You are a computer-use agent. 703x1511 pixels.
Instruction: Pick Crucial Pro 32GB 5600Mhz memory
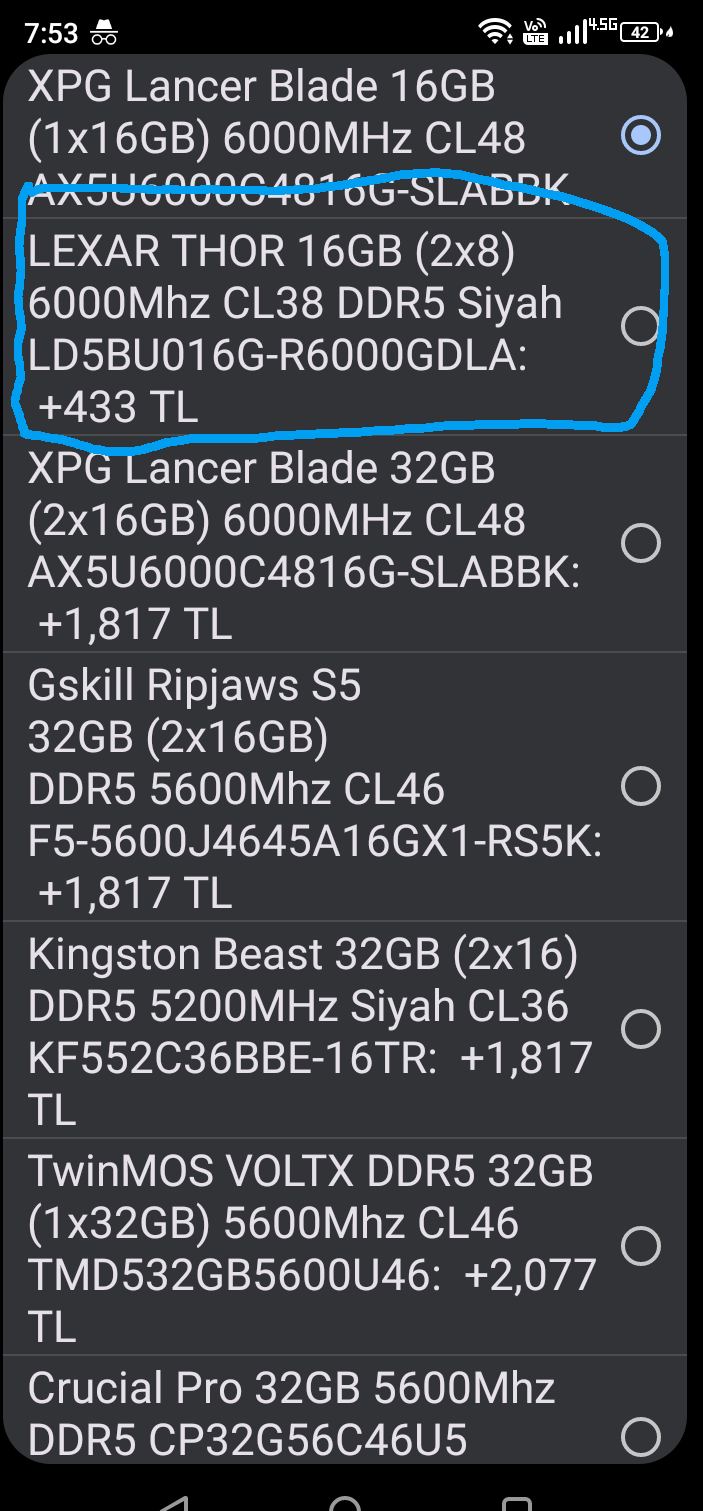pos(640,1437)
